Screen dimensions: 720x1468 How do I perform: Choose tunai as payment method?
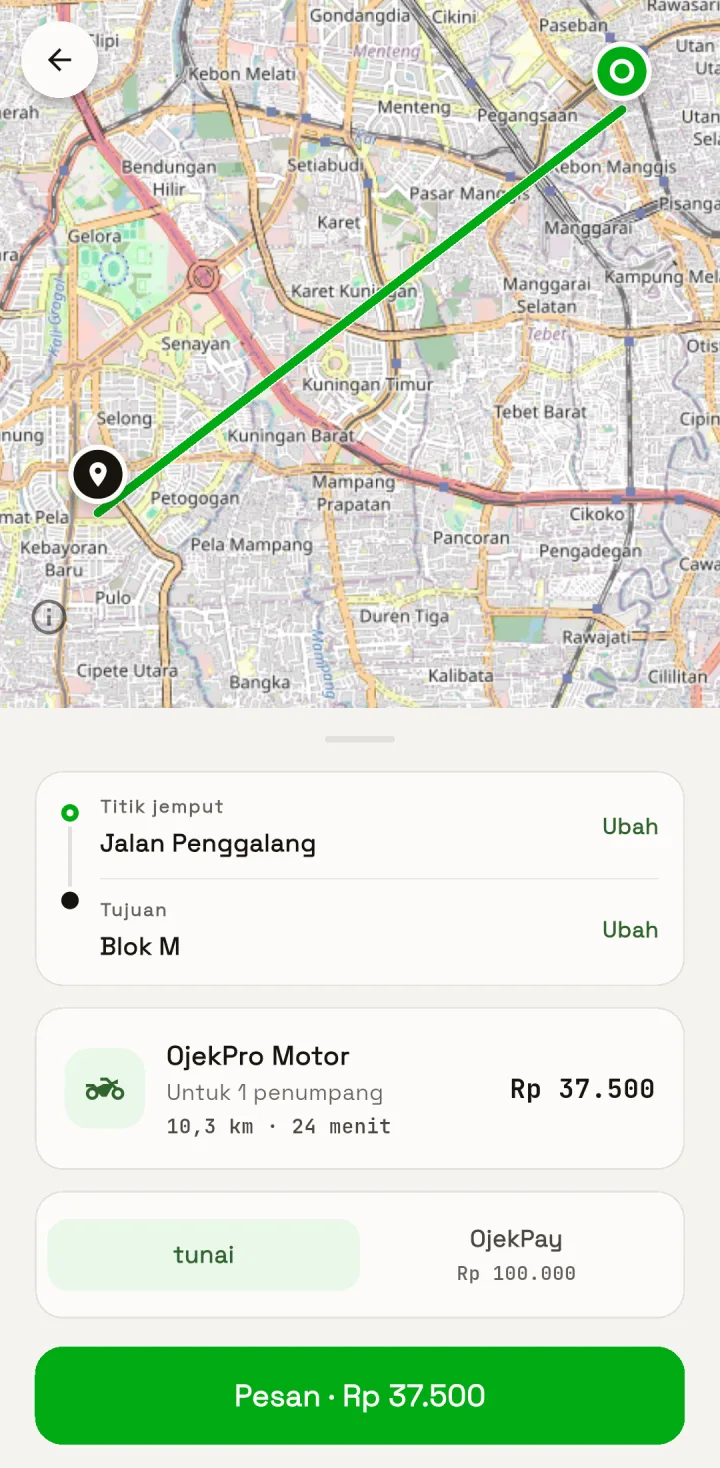point(203,1254)
